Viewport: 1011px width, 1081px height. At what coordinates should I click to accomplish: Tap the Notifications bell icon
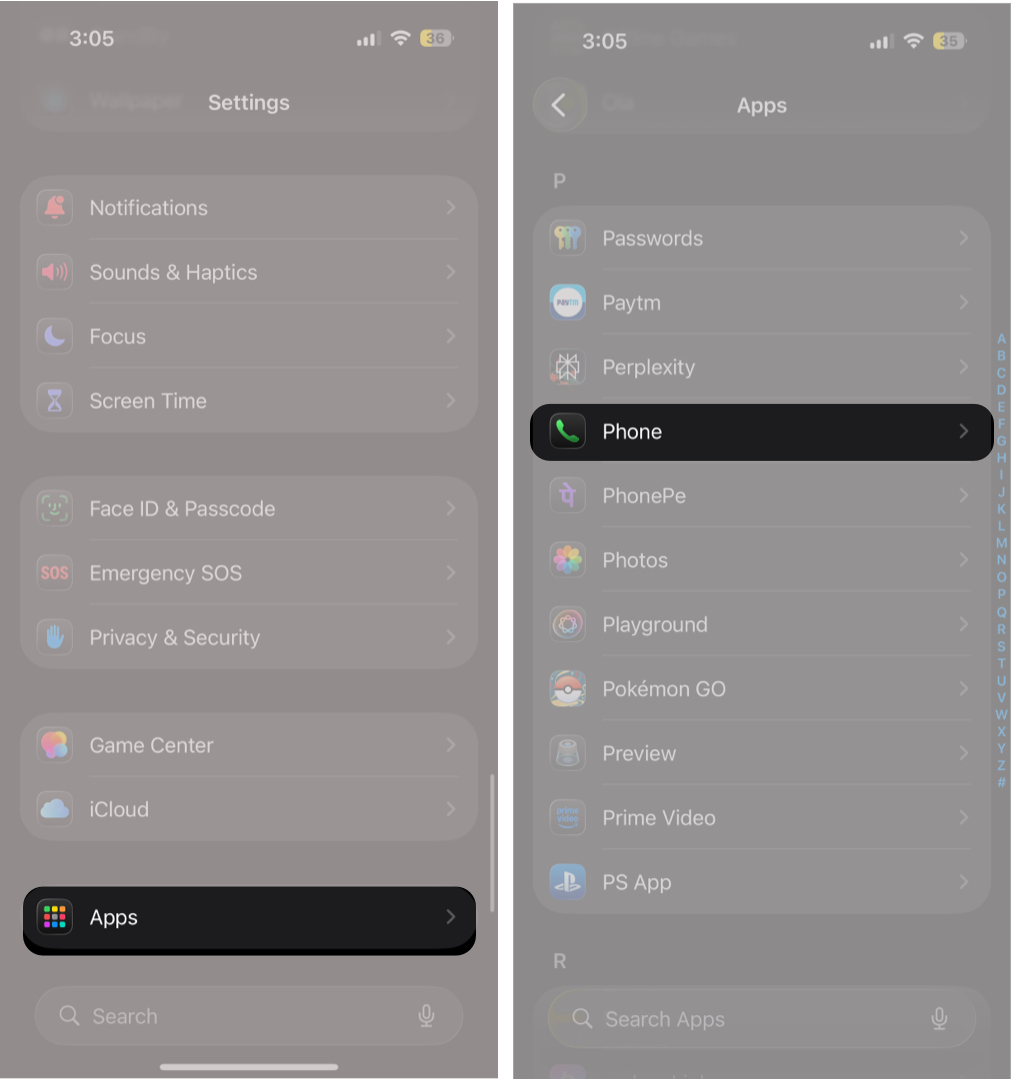tap(54, 207)
